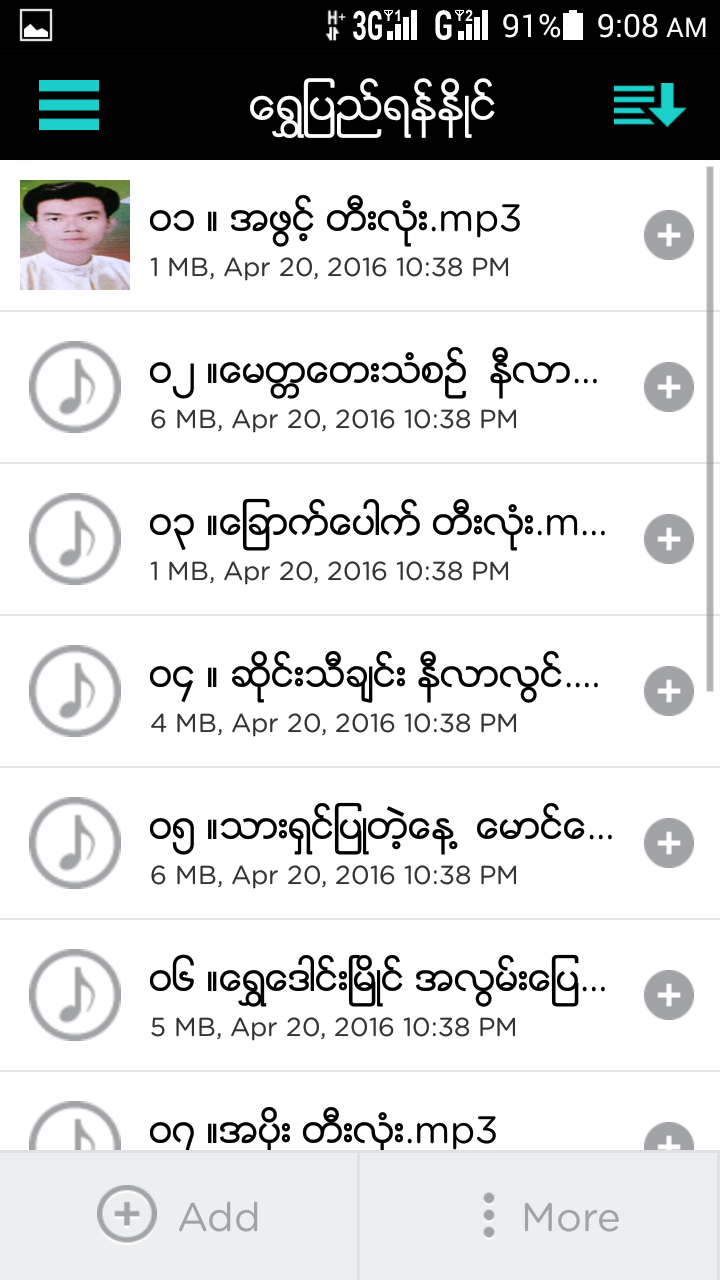The width and height of the screenshot is (720, 1280).
Task: Tap the plus button on track 02
Action: (668, 387)
